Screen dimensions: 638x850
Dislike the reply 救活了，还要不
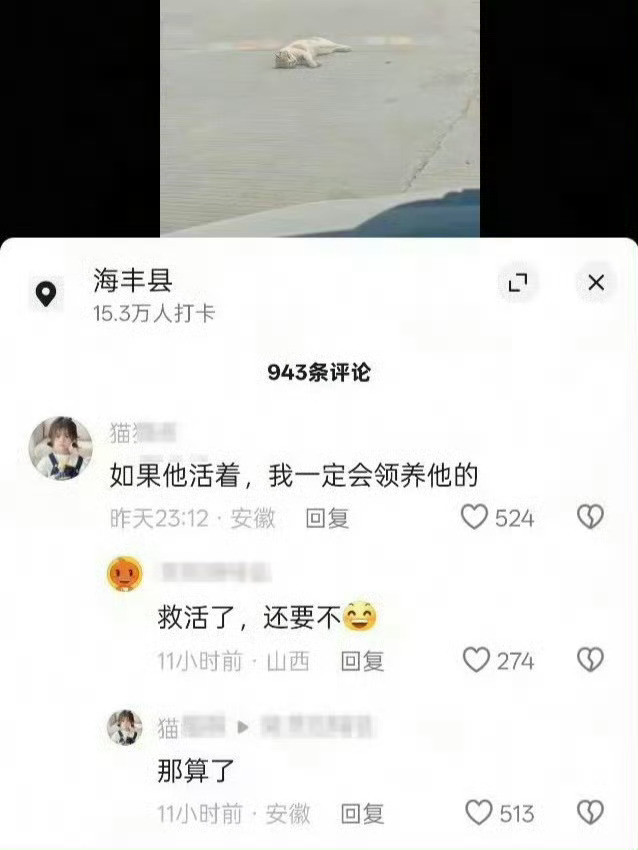pyautogui.click(x=590, y=660)
